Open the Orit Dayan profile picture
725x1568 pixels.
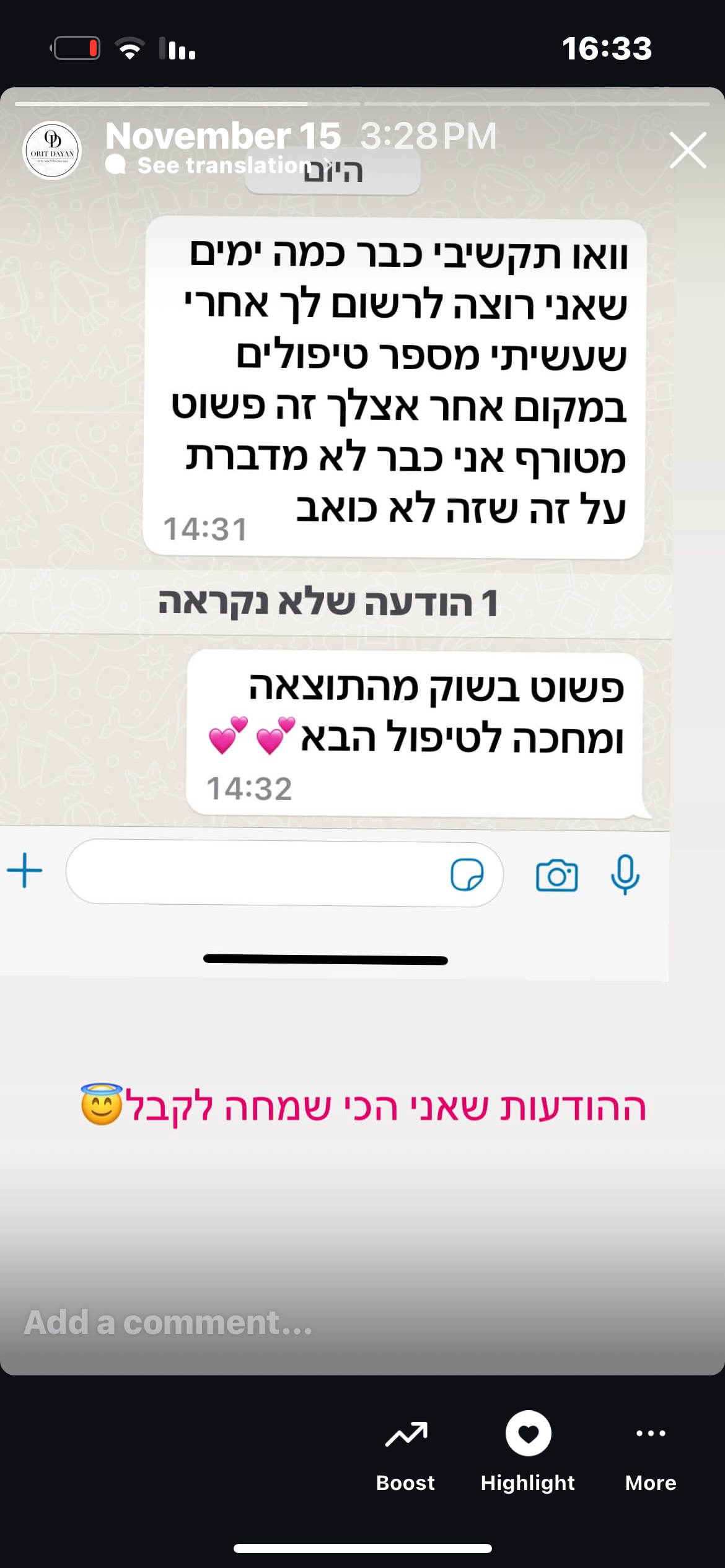(x=52, y=150)
